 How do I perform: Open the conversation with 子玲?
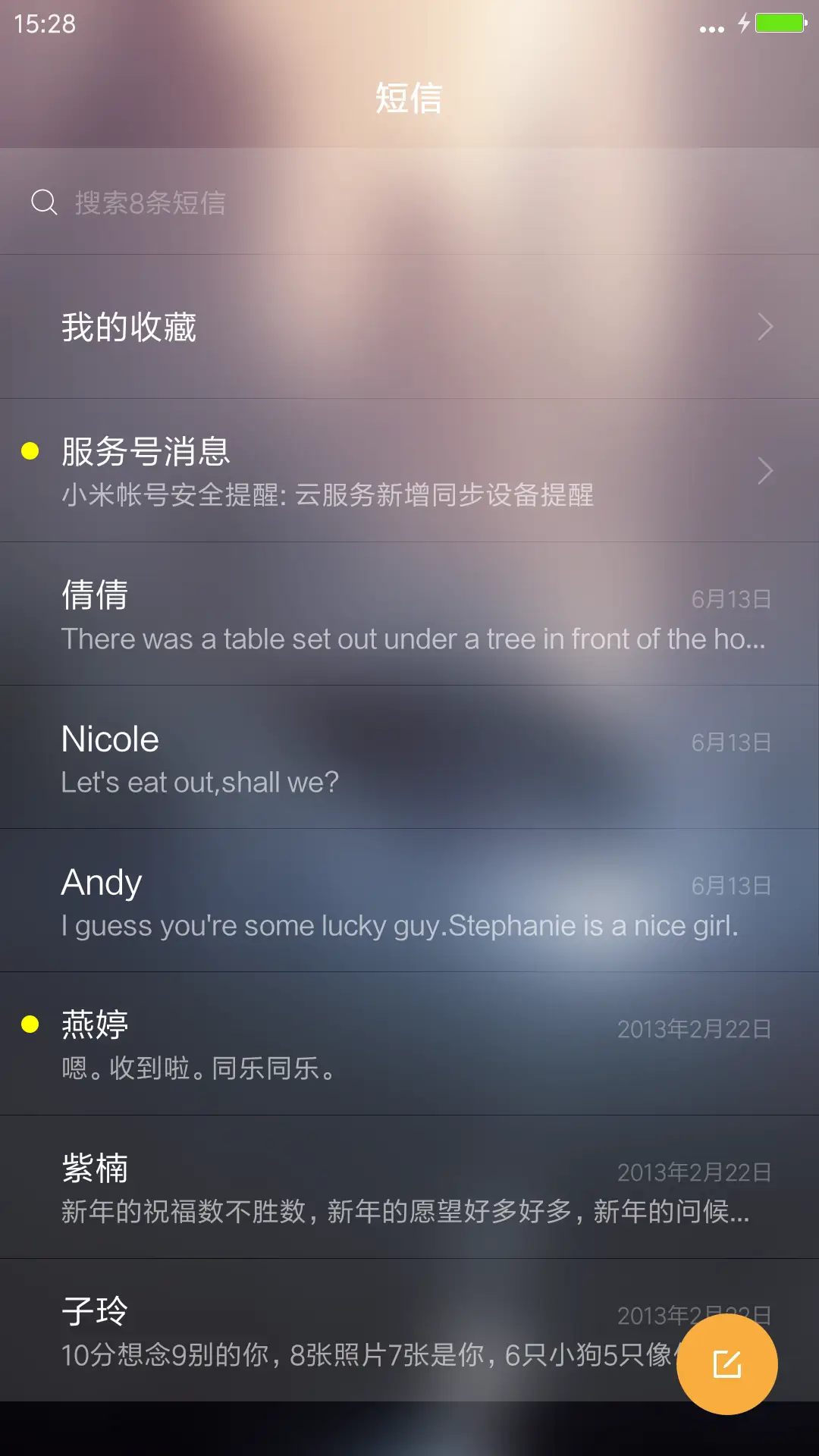pos(341,1331)
